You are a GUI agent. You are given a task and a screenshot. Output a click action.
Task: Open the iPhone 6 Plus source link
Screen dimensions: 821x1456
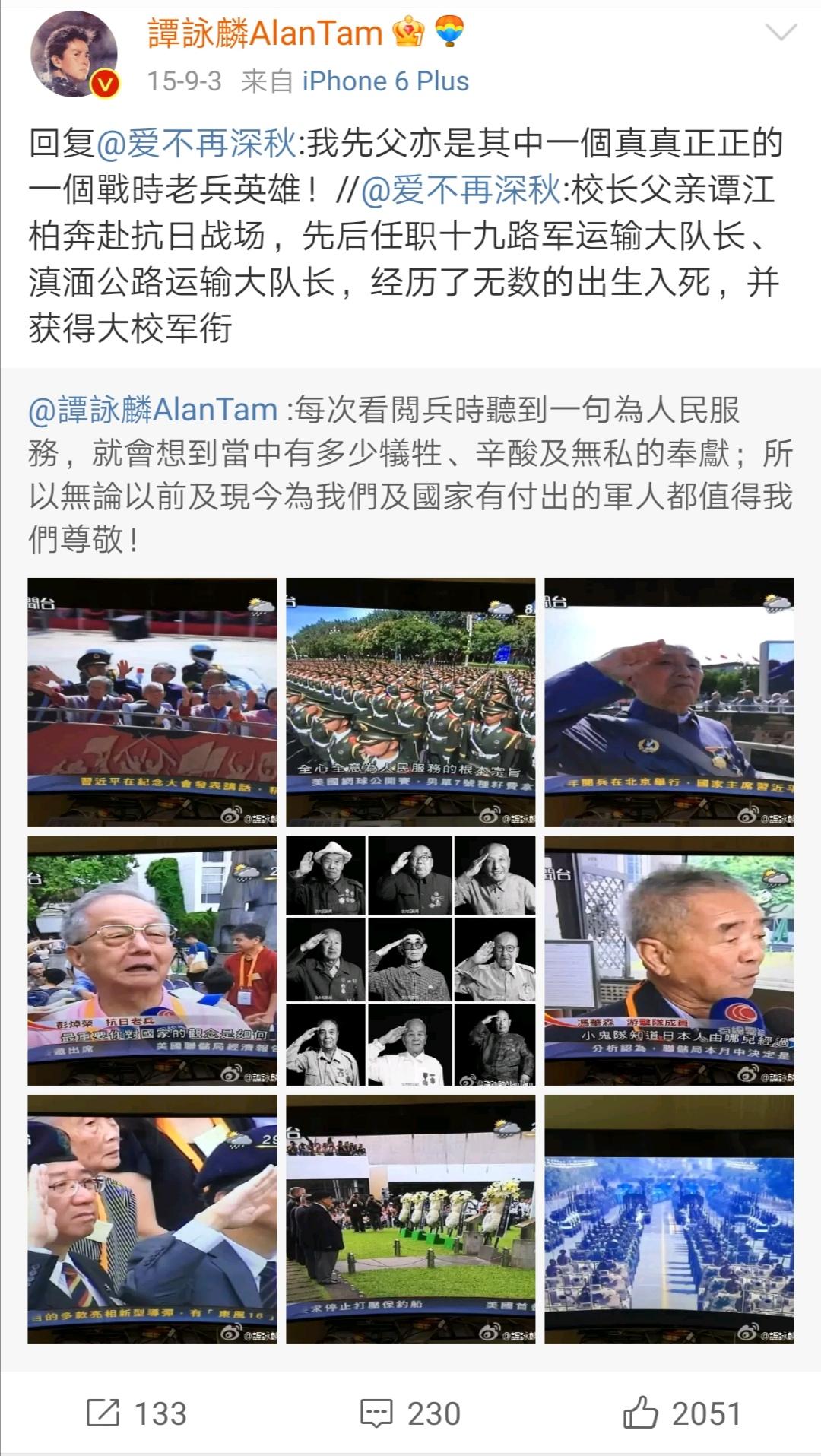(385, 81)
